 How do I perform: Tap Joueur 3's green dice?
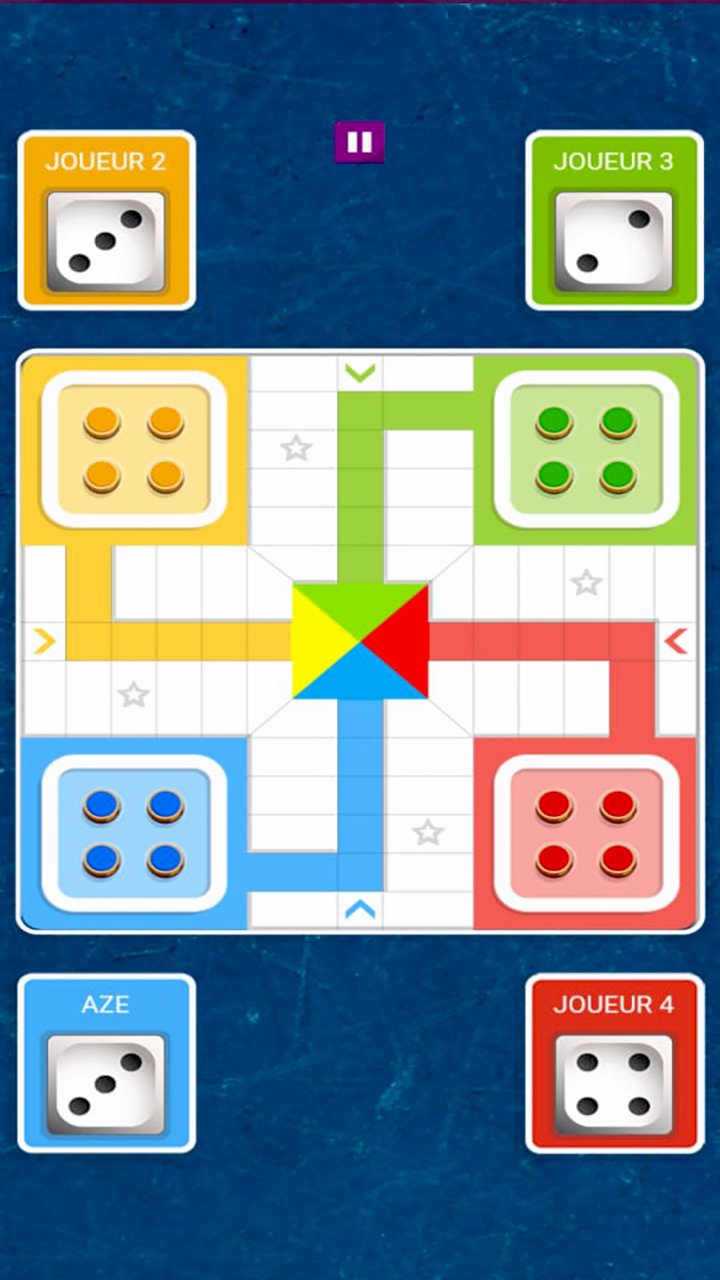point(613,241)
